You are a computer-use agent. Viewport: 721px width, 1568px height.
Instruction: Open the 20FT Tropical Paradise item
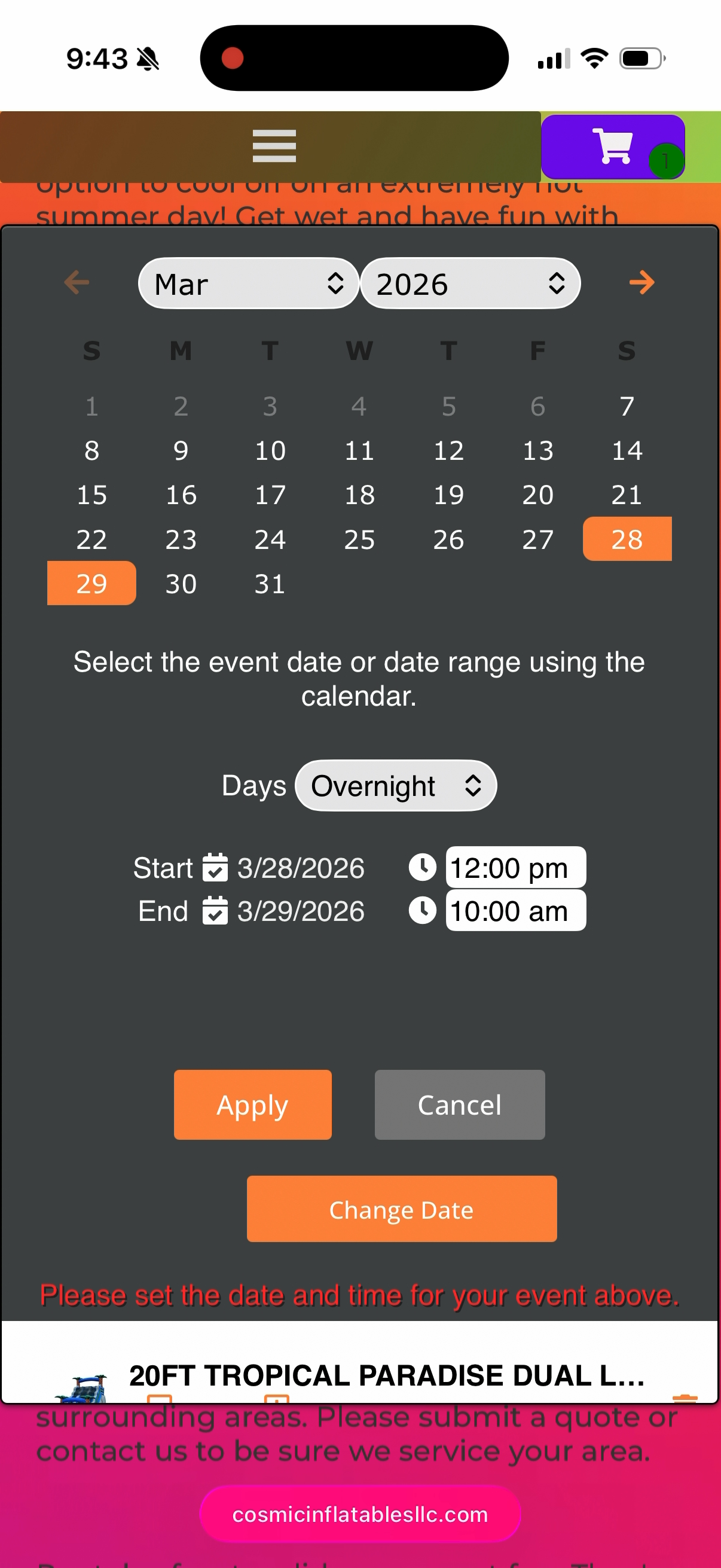click(386, 1375)
